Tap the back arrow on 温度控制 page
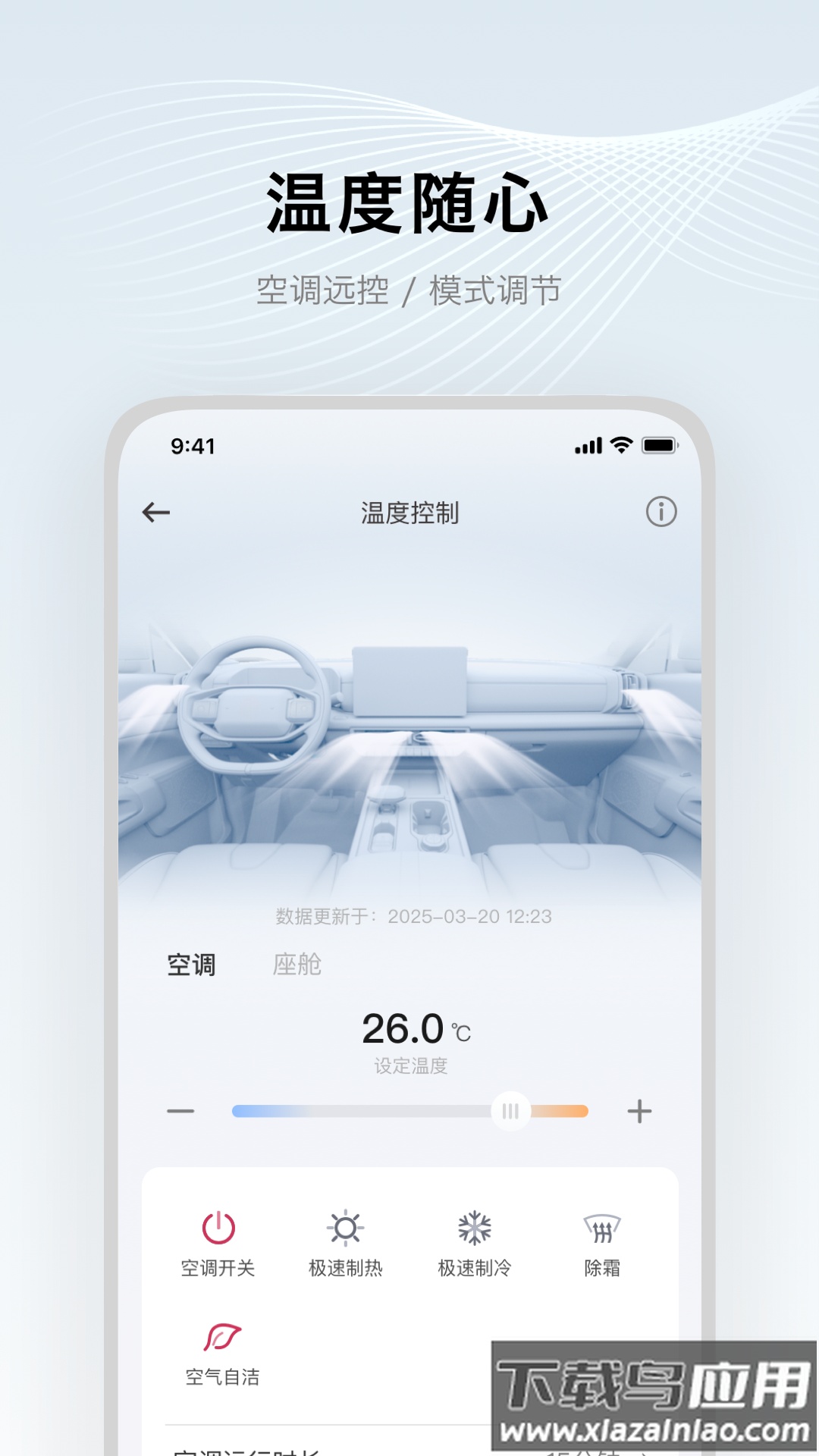Screen dimensions: 819x1456 tap(155, 512)
